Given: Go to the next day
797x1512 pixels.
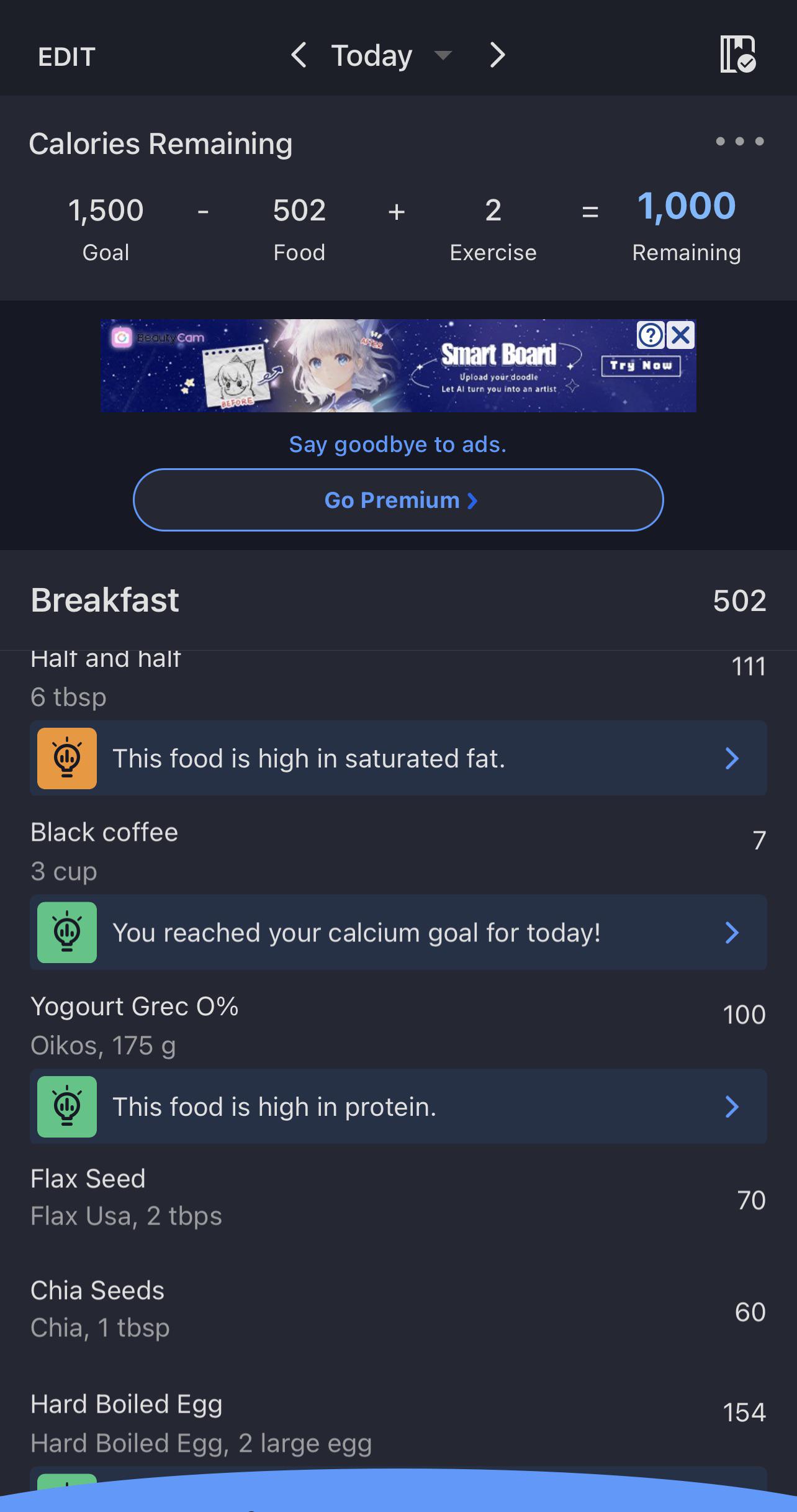Looking at the screenshot, I should (497, 55).
